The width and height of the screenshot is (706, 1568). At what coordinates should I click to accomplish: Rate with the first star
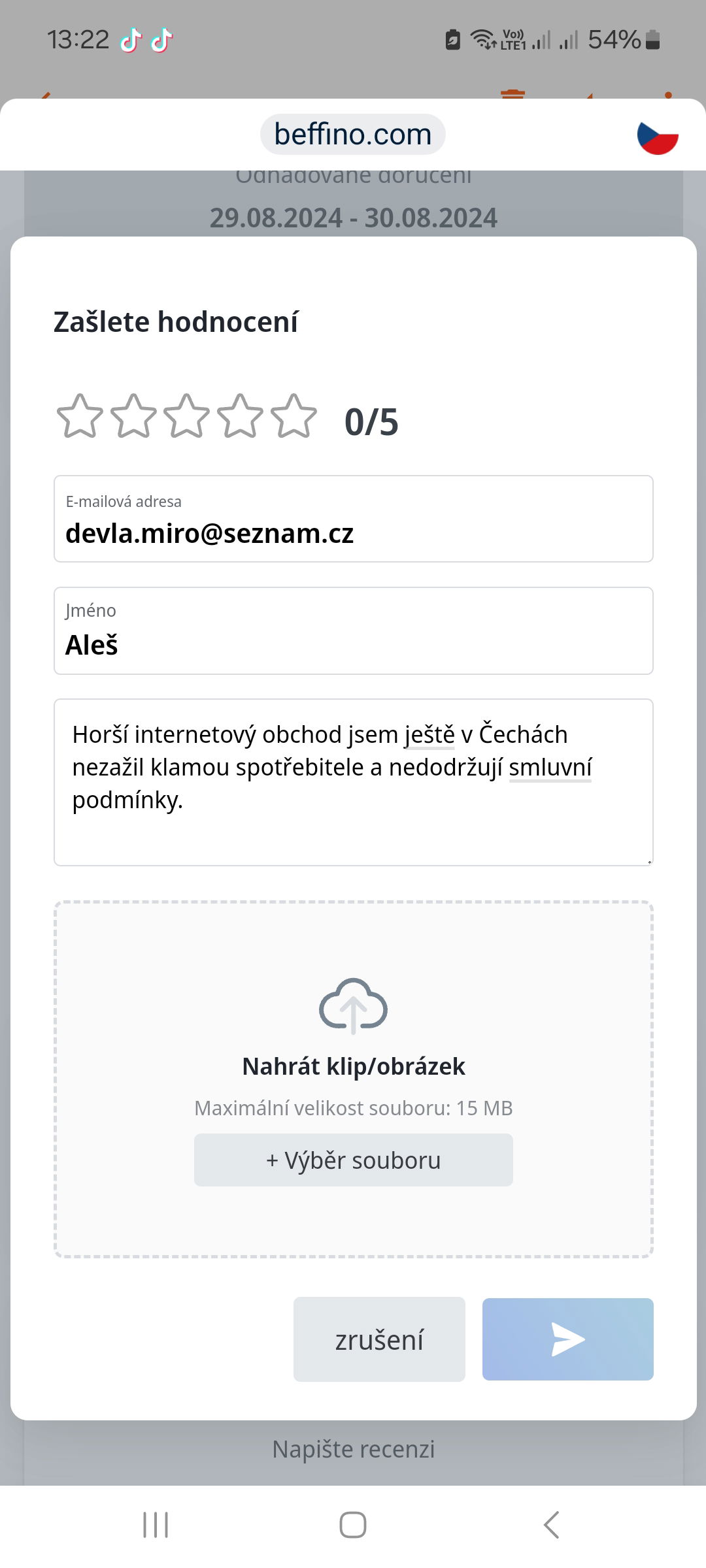pyautogui.click(x=80, y=416)
